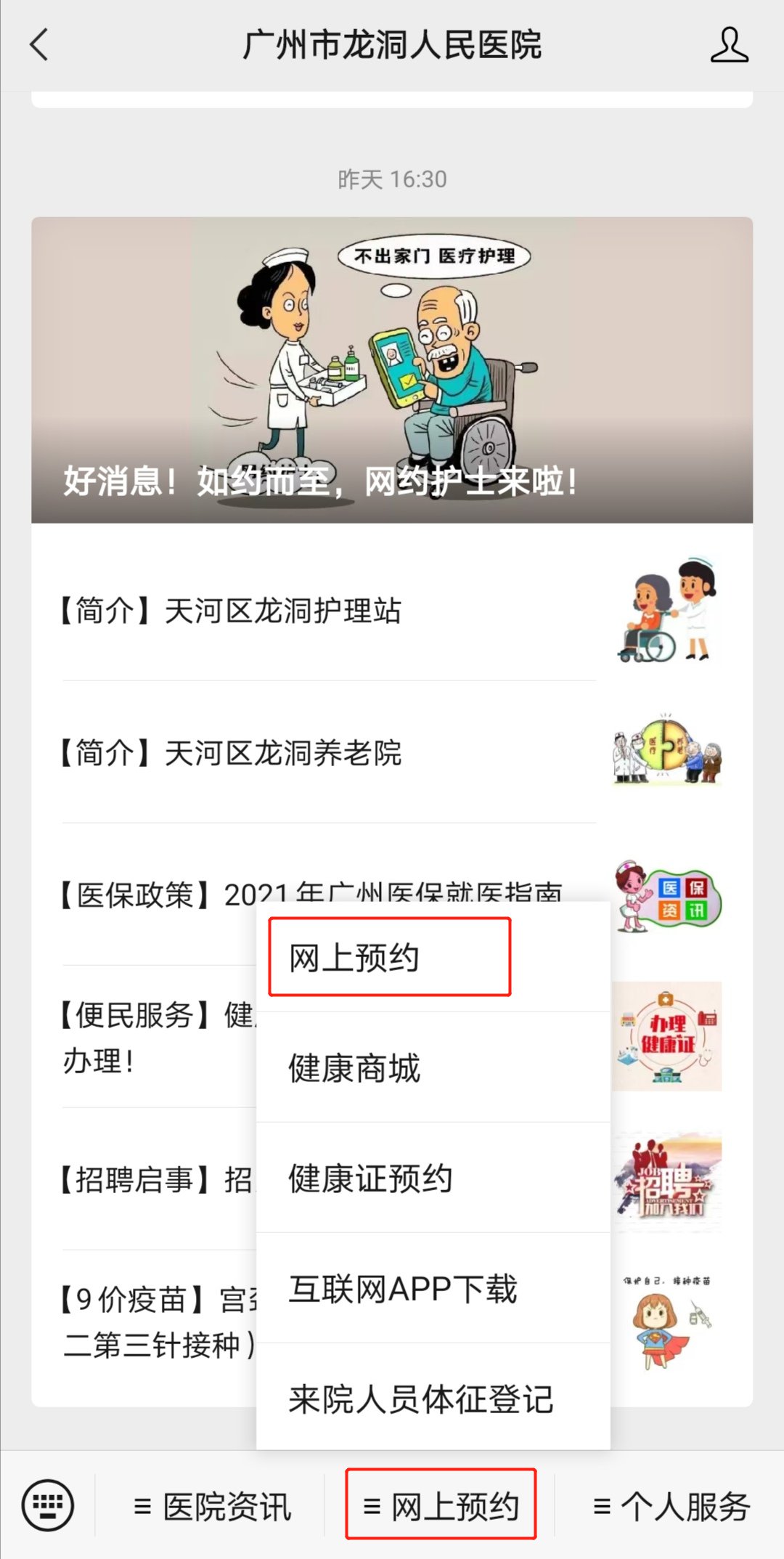Open 健康证预约 from the menu
The height and width of the screenshot is (1559, 784).
(x=433, y=1179)
